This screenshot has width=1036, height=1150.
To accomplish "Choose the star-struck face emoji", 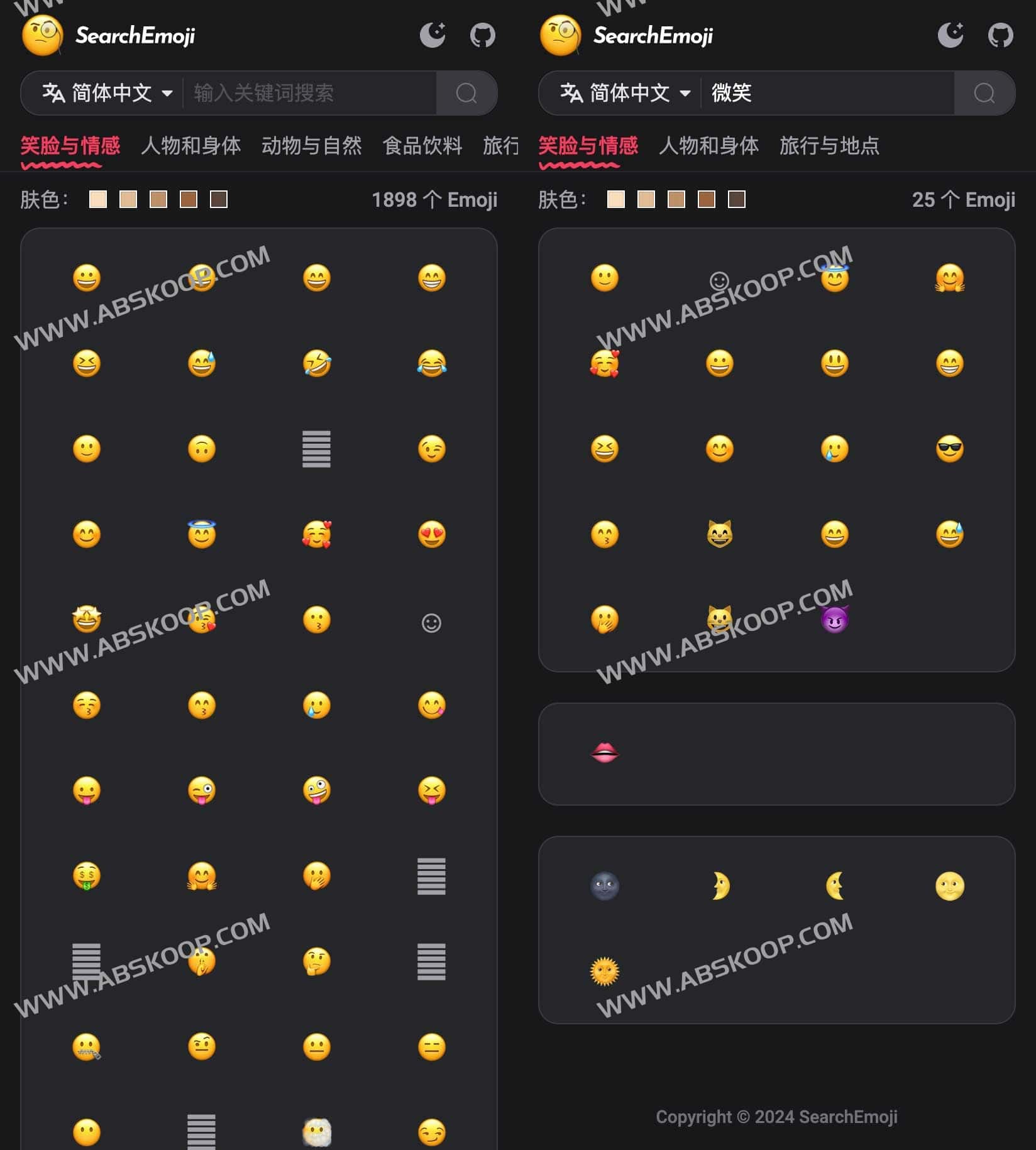I will (87, 620).
